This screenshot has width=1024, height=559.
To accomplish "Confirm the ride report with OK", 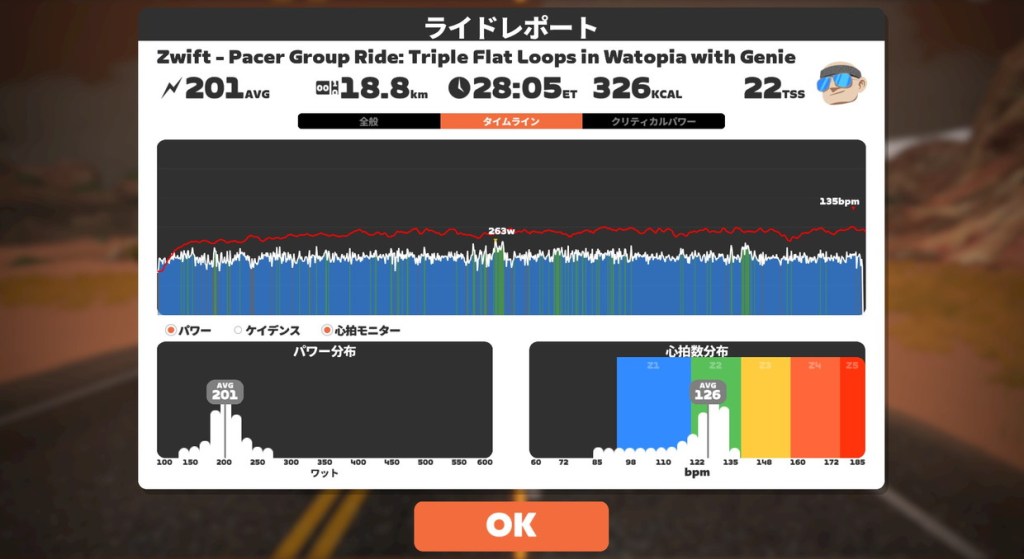I will (511, 525).
